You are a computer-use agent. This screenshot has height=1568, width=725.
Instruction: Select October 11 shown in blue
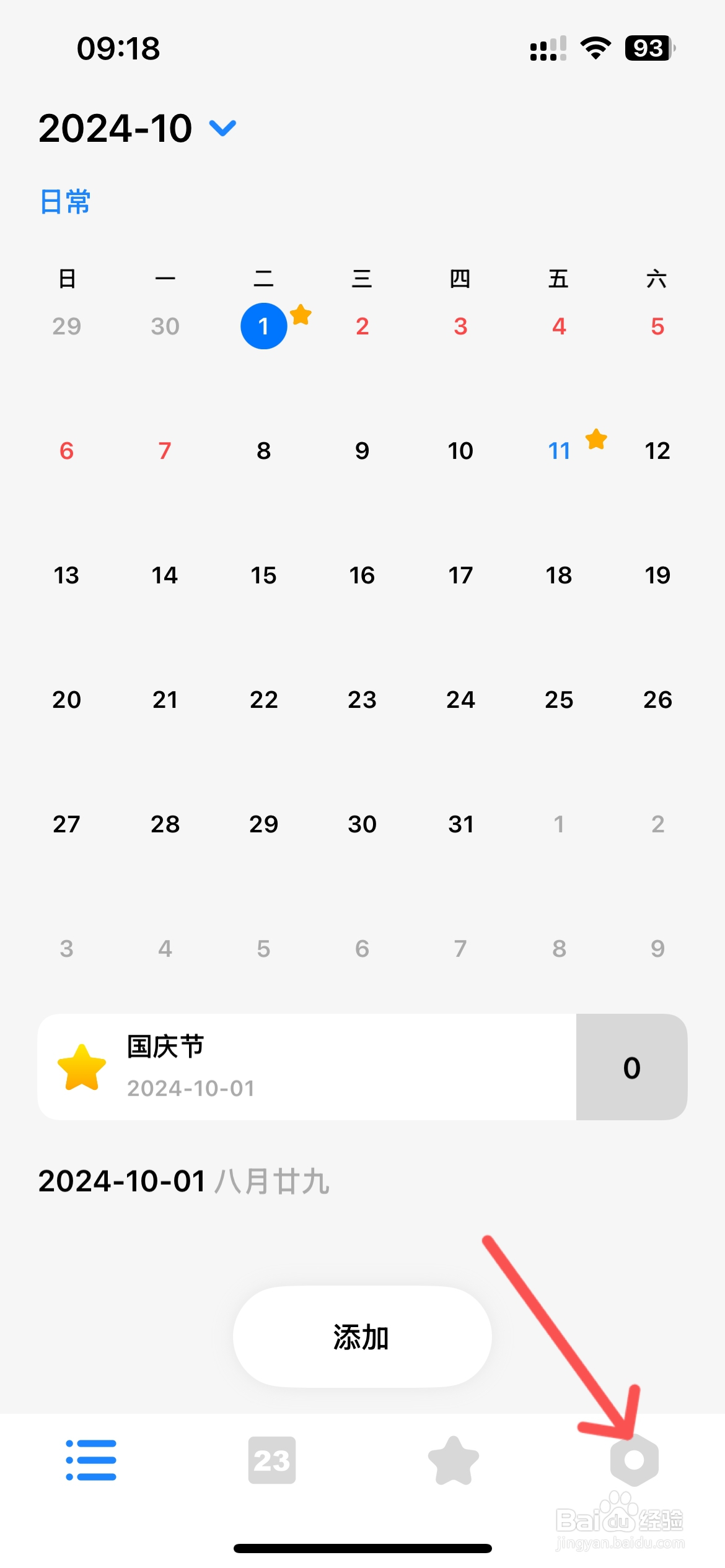[559, 451]
